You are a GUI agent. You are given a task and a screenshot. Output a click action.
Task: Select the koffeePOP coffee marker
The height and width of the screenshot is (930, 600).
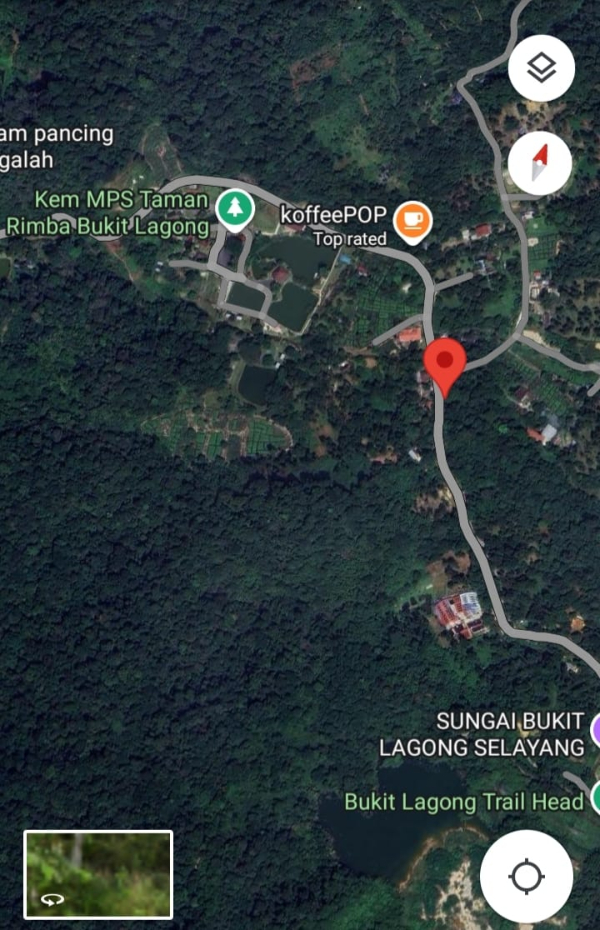point(411,221)
